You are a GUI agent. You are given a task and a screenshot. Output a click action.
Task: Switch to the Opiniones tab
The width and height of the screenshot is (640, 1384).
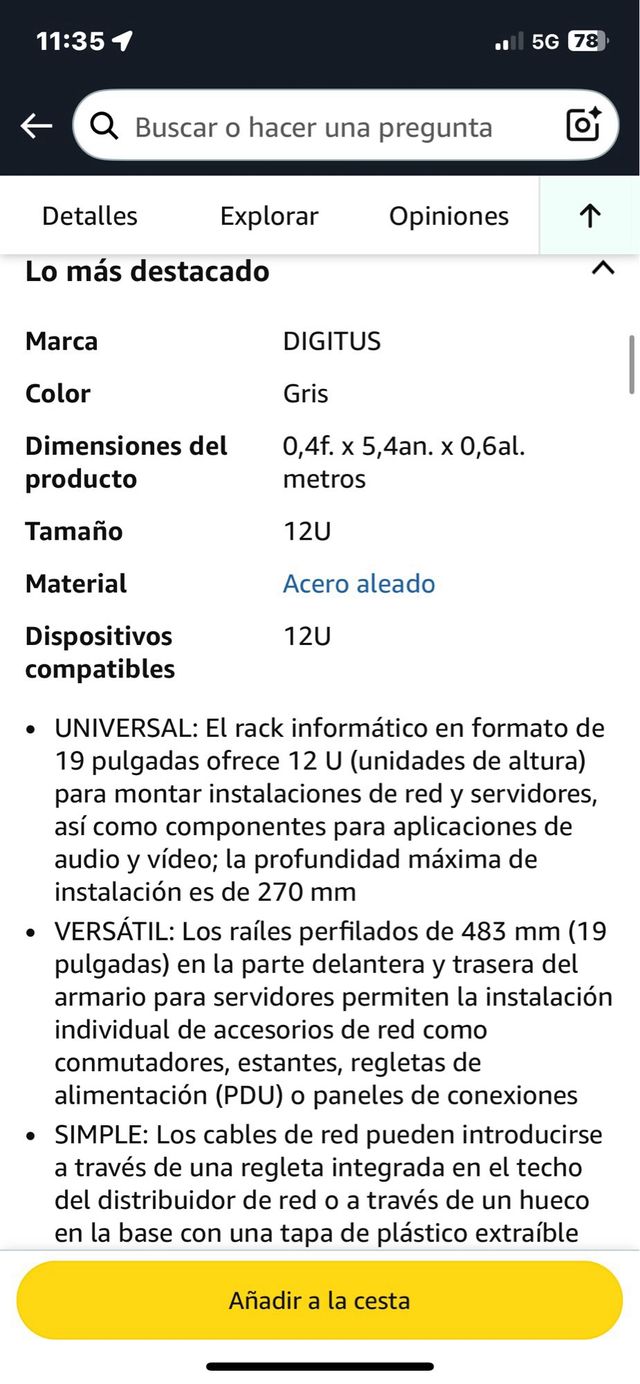[x=448, y=216]
